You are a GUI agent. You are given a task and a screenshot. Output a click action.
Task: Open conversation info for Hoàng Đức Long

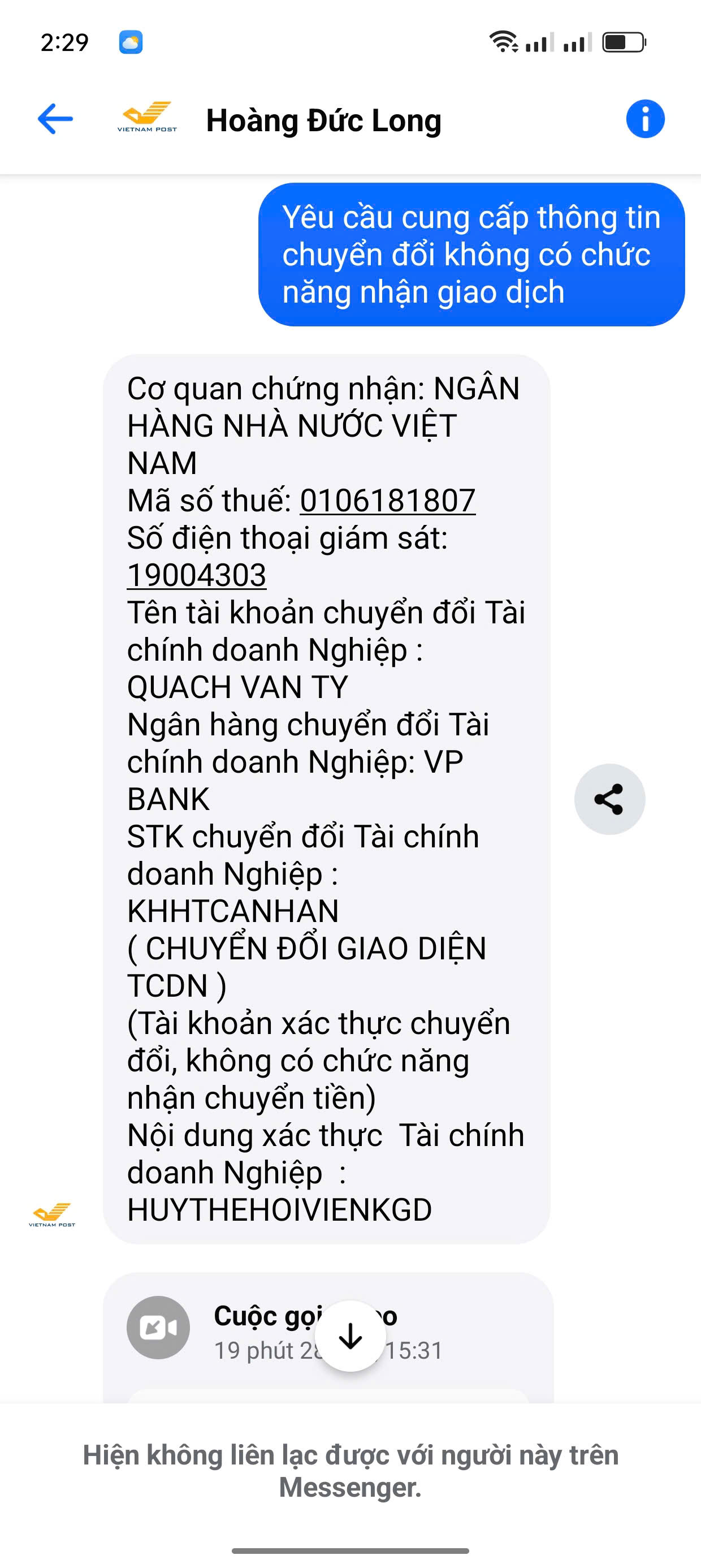coord(645,119)
